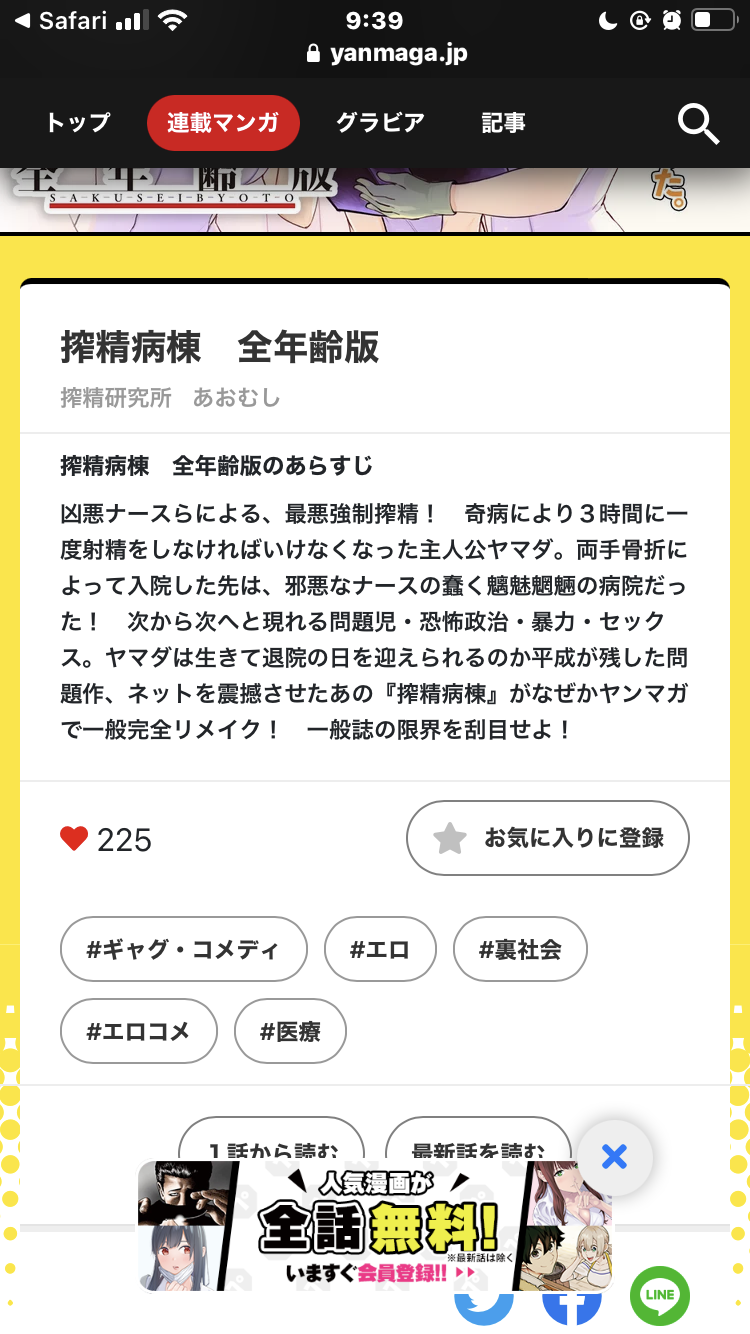Select the #エロコメ tag
Viewport: 750px width, 1334px height.
pos(138,1031)
